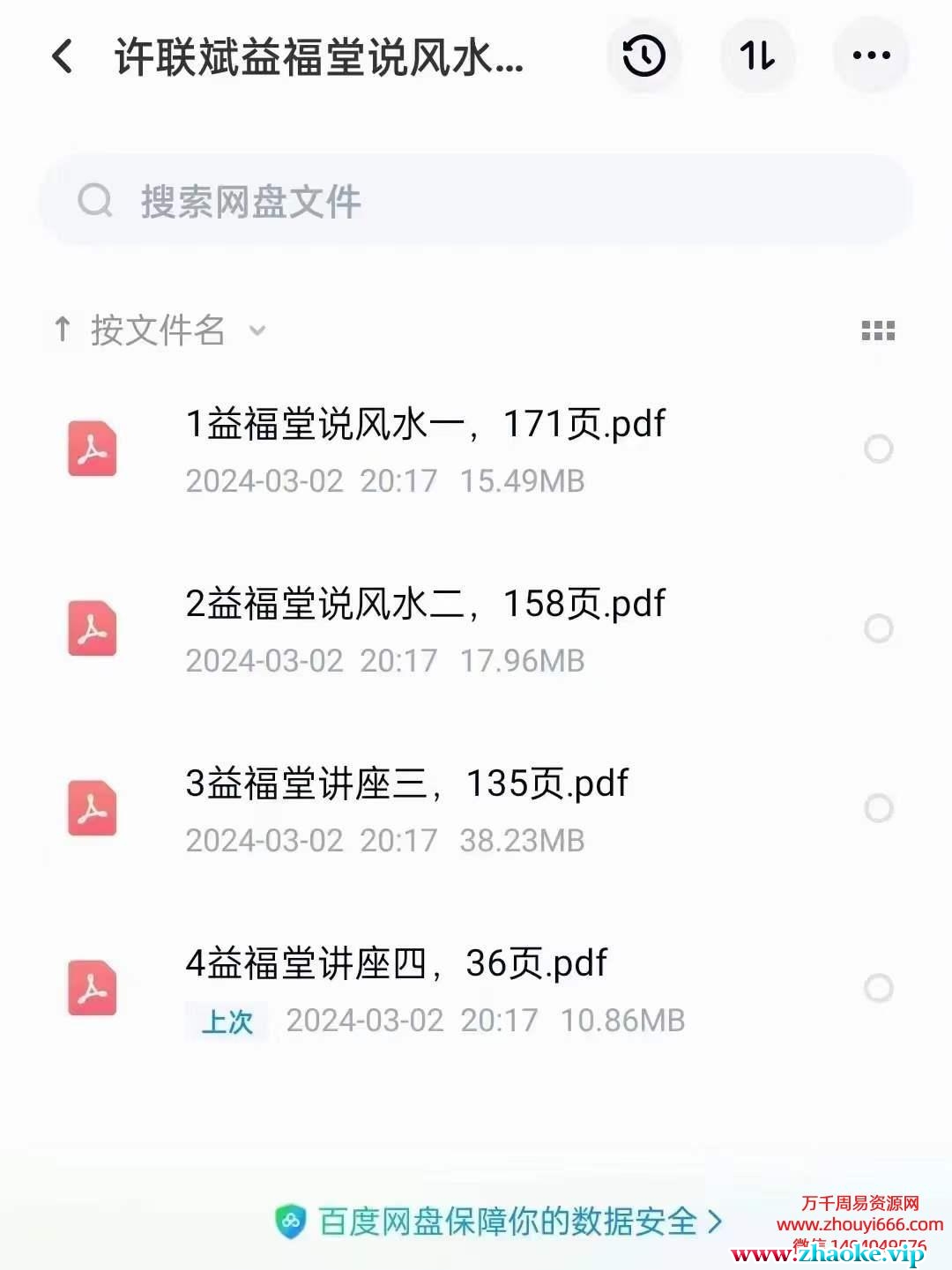Open 4益福堂讲座四，36页.pdf
Viewport: 952px width, 1270px height.
click(x=397, y=964)
